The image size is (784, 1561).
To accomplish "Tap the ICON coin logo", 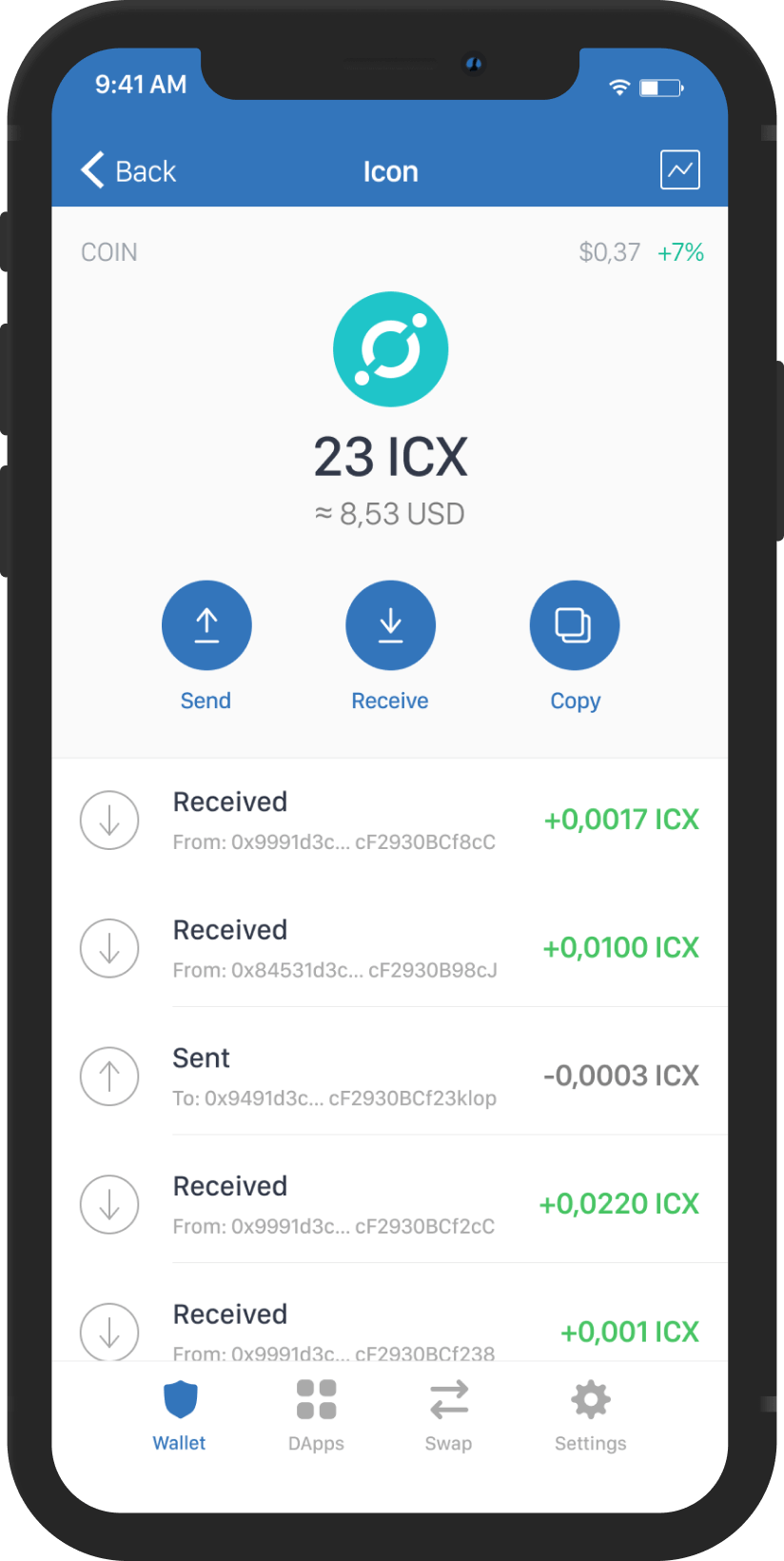I will 390,349.
